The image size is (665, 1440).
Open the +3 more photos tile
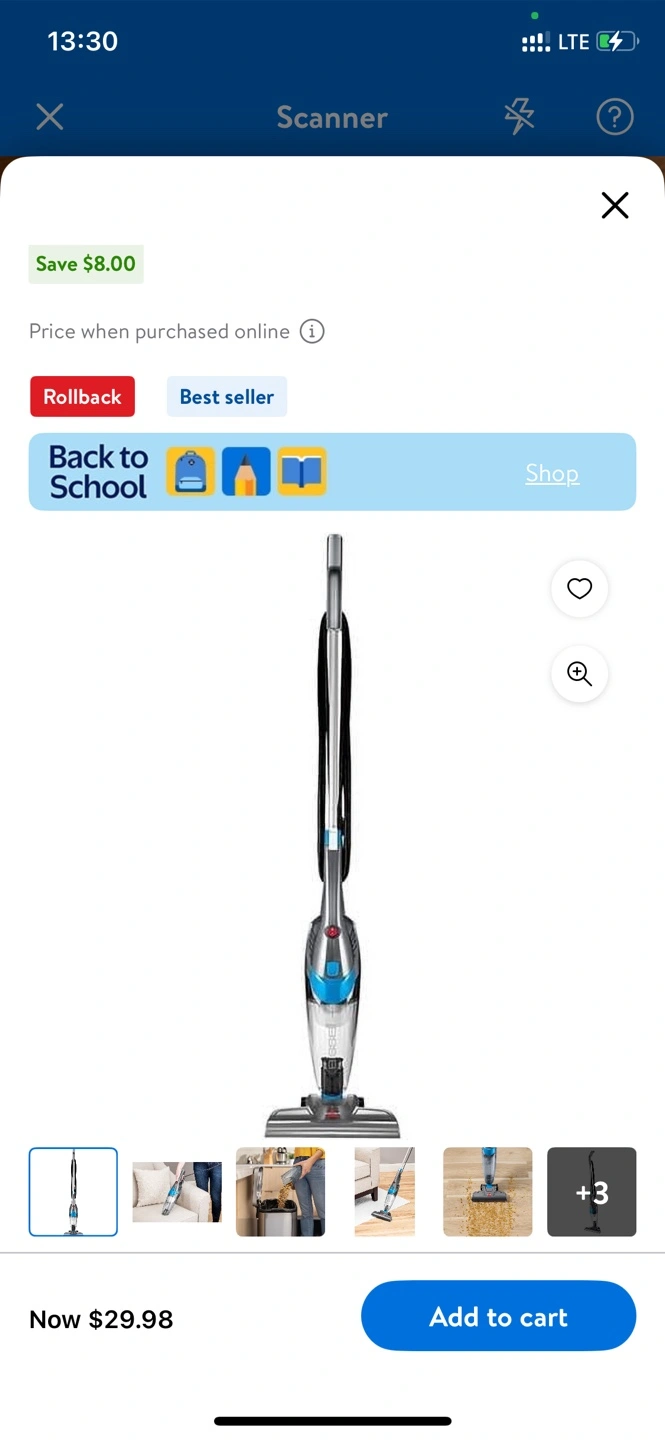click(x=592, y=1192)
